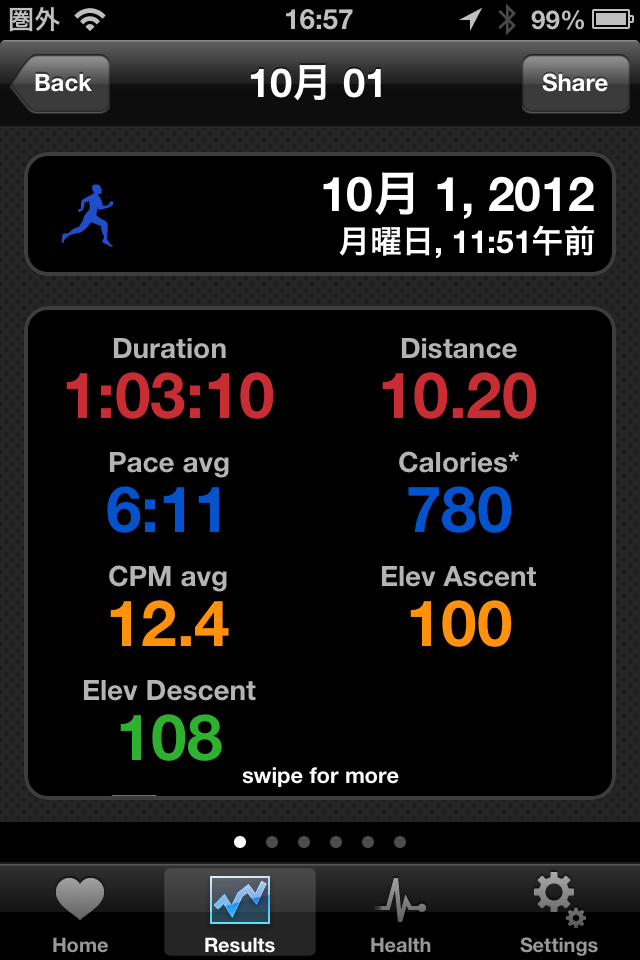Screen dimensions: 640x960
Task: Open the Settings tab
Action: coord(558,912)
